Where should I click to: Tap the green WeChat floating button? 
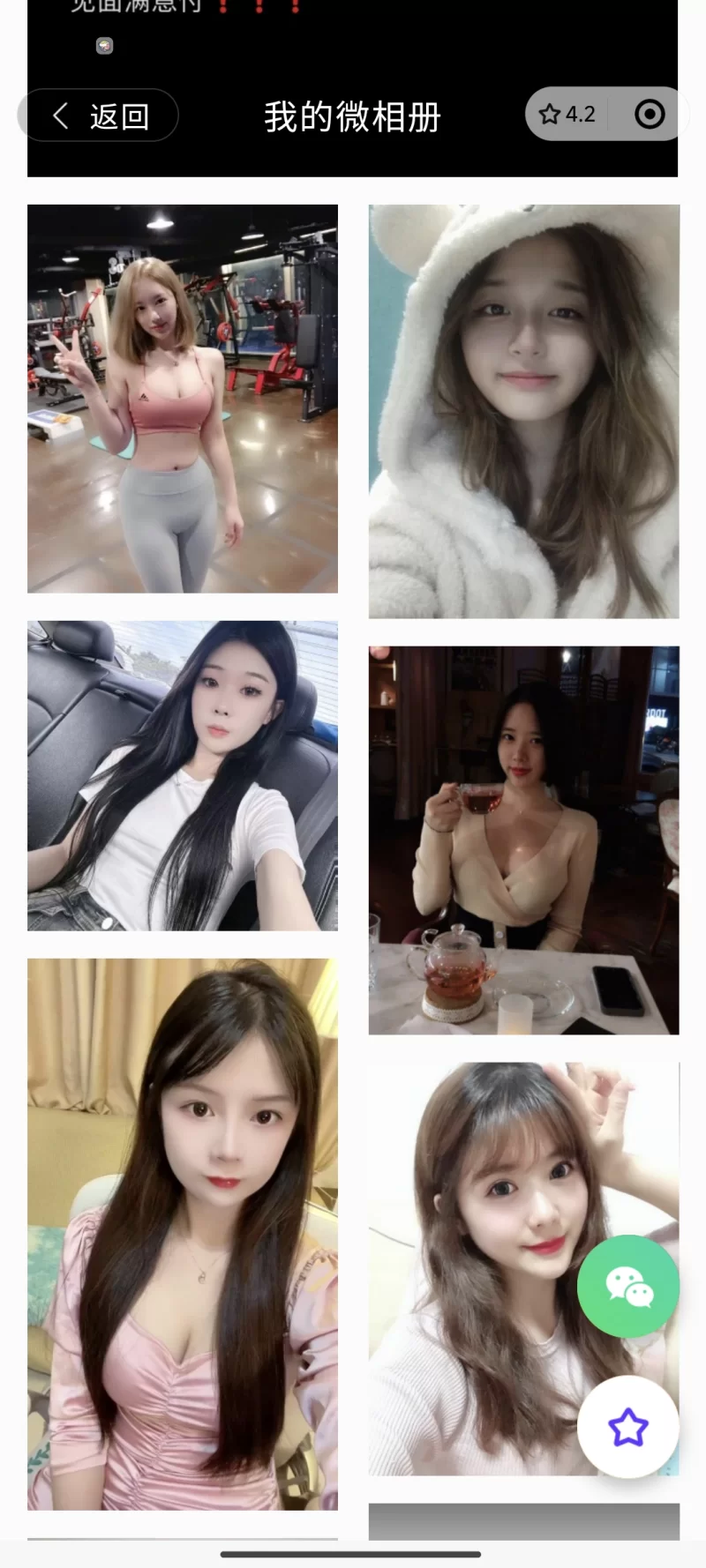628,1287
